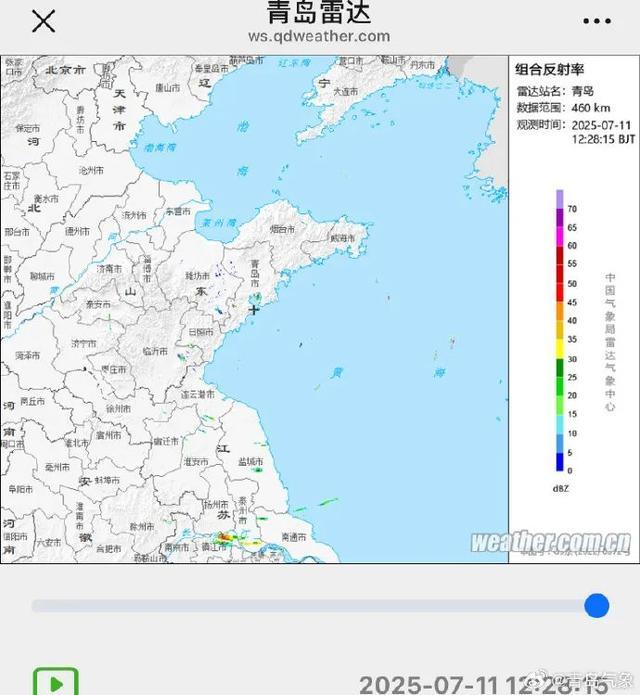Viewport: 640px width, 695px height.
Task: Close the Qingdao radar web page
Action: [43, 21]
